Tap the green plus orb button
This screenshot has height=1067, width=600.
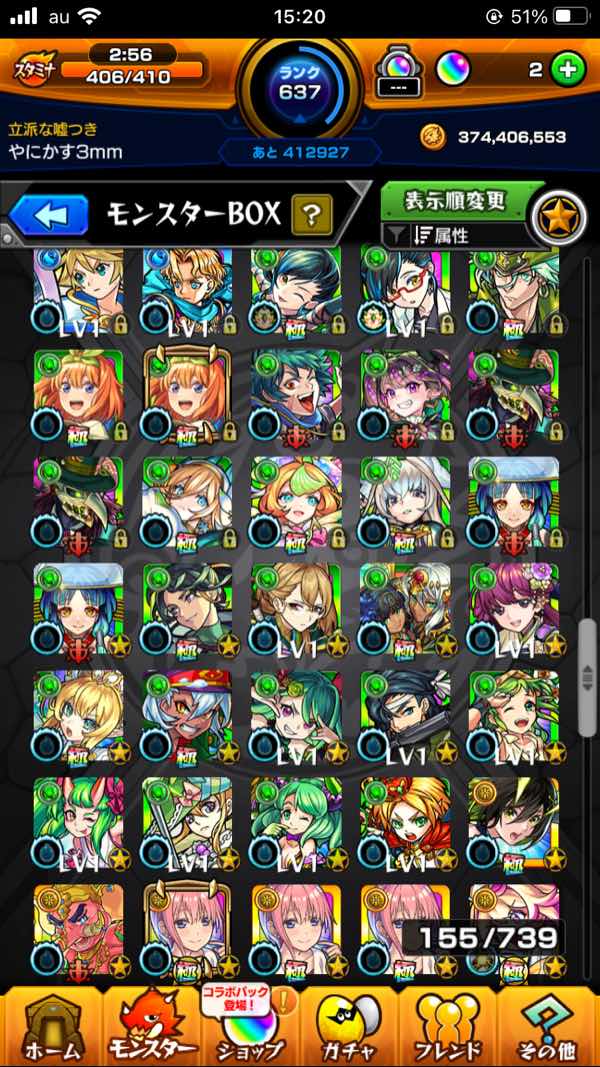pos(568,70)
